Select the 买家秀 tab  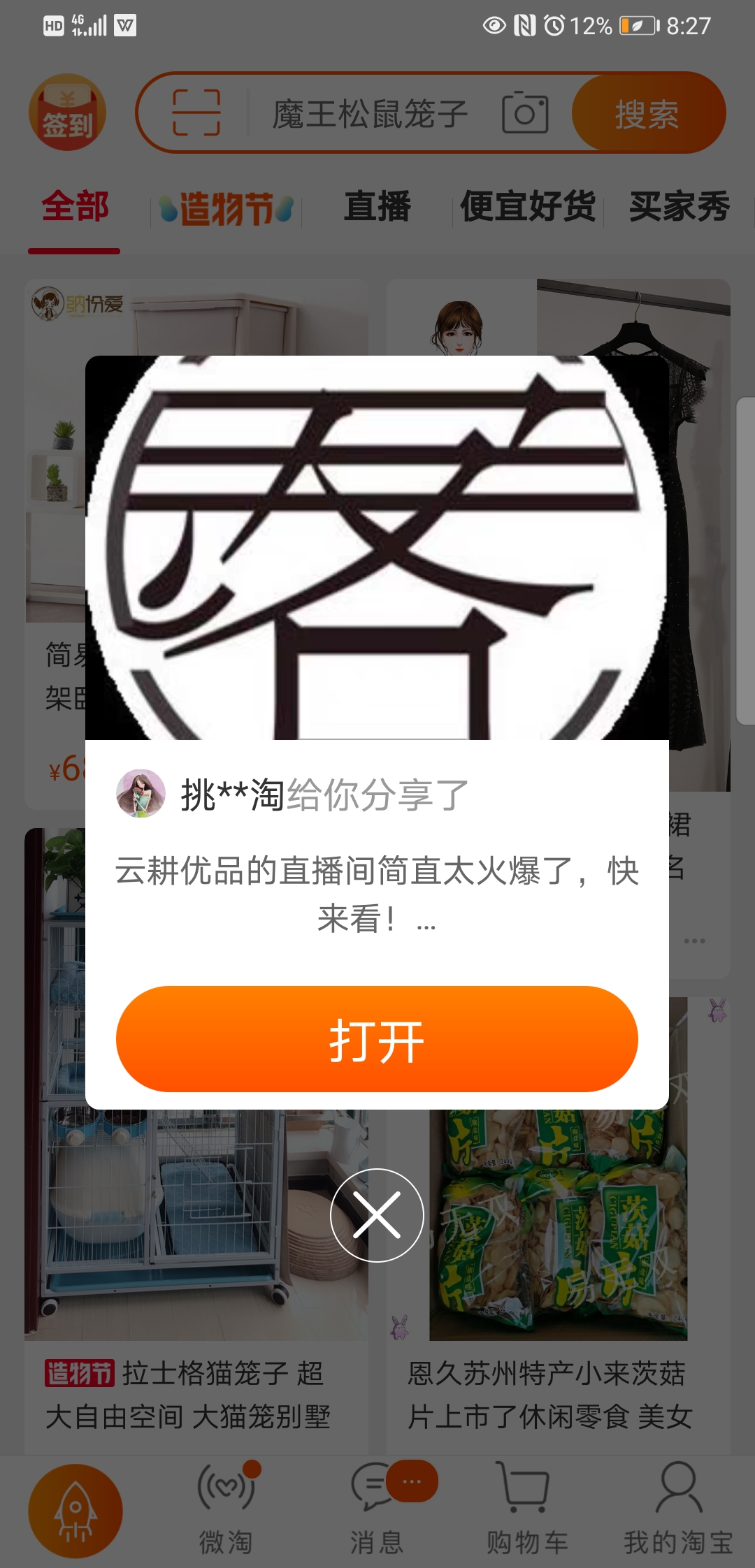(x=679, y=208)
